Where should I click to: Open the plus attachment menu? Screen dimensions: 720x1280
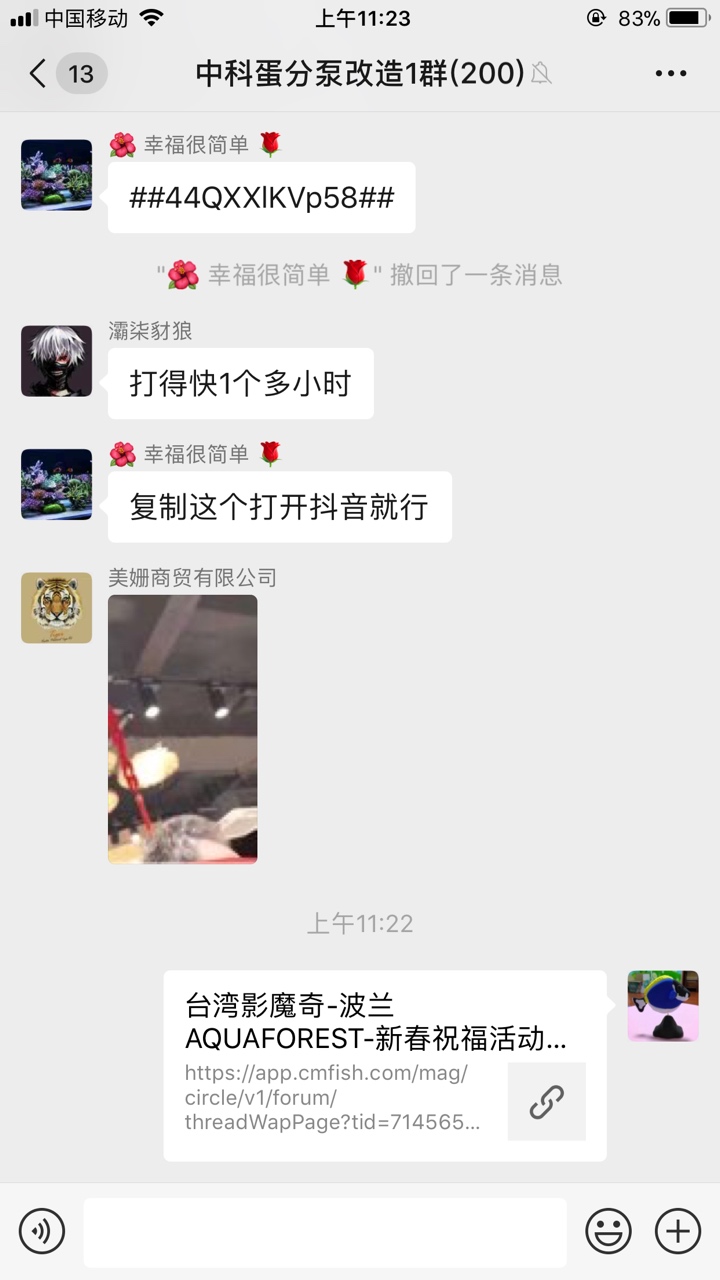[x=677, y=1231]
